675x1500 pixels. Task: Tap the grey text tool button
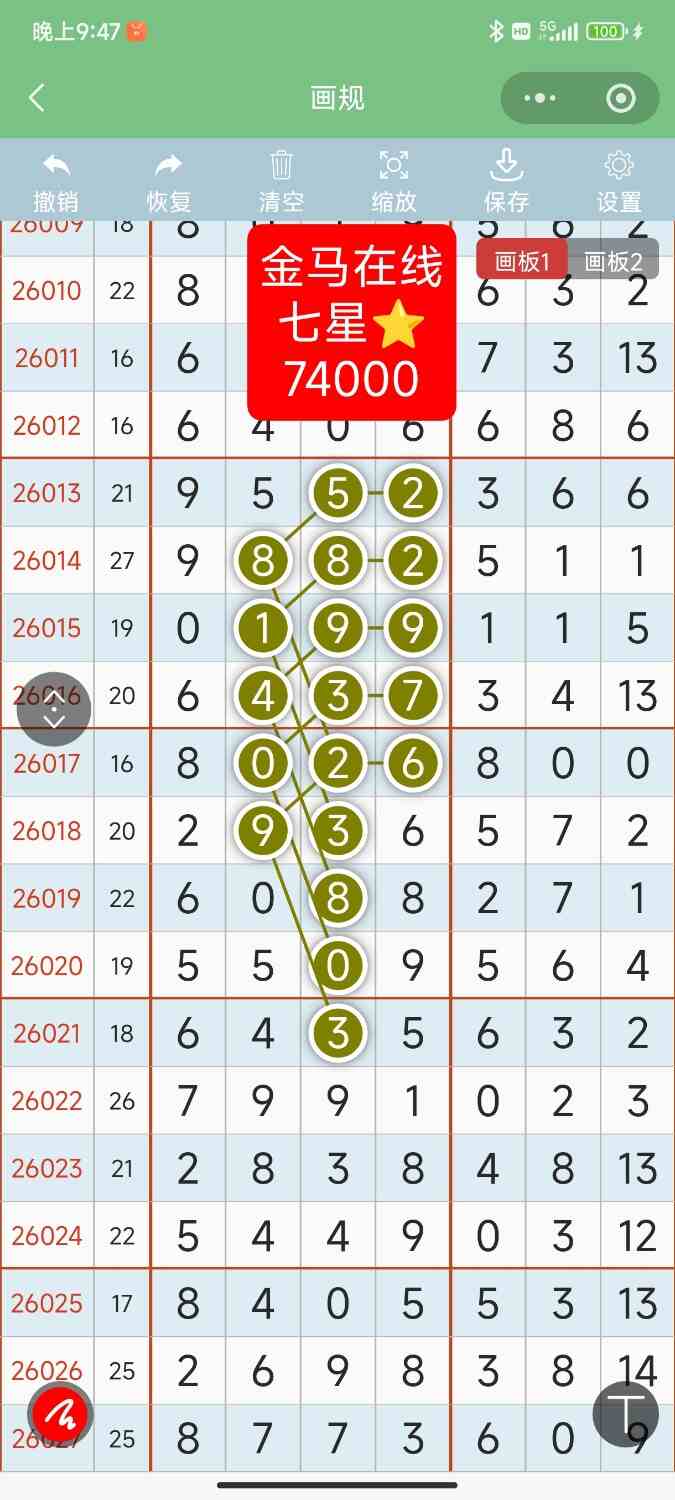tap(626, 1415)
